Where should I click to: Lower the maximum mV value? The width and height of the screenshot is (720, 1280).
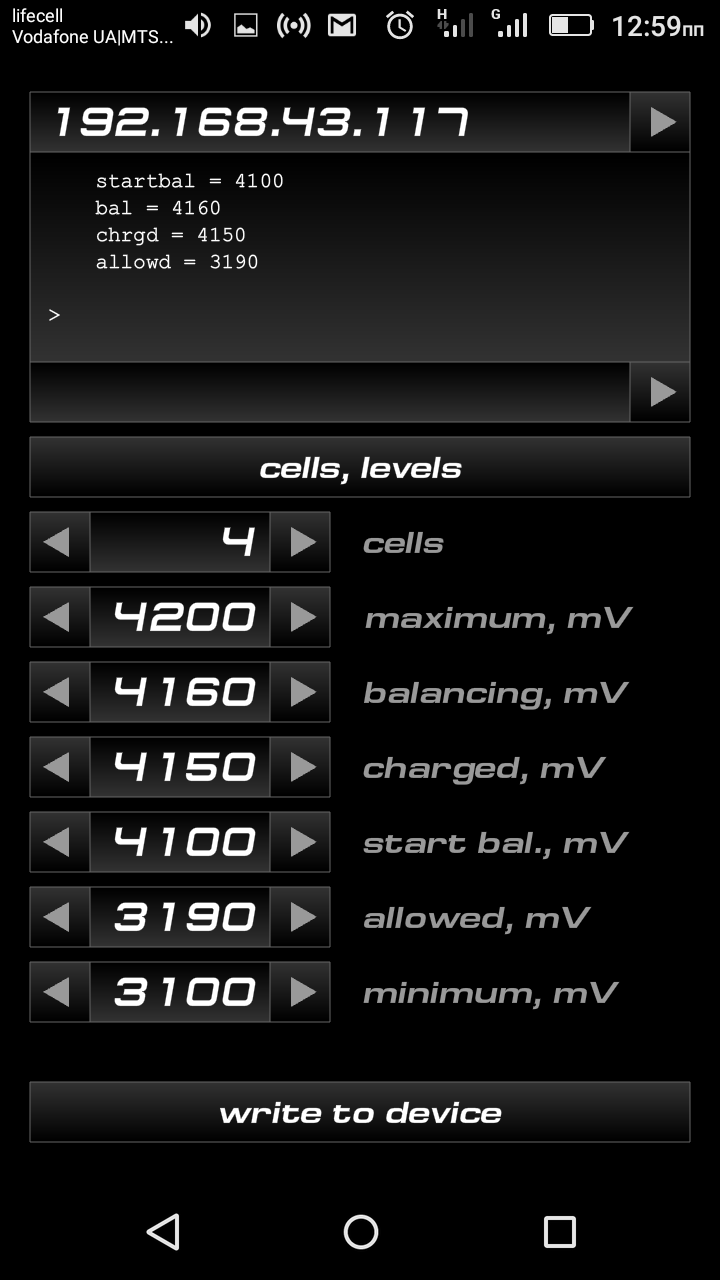[60, 617]
